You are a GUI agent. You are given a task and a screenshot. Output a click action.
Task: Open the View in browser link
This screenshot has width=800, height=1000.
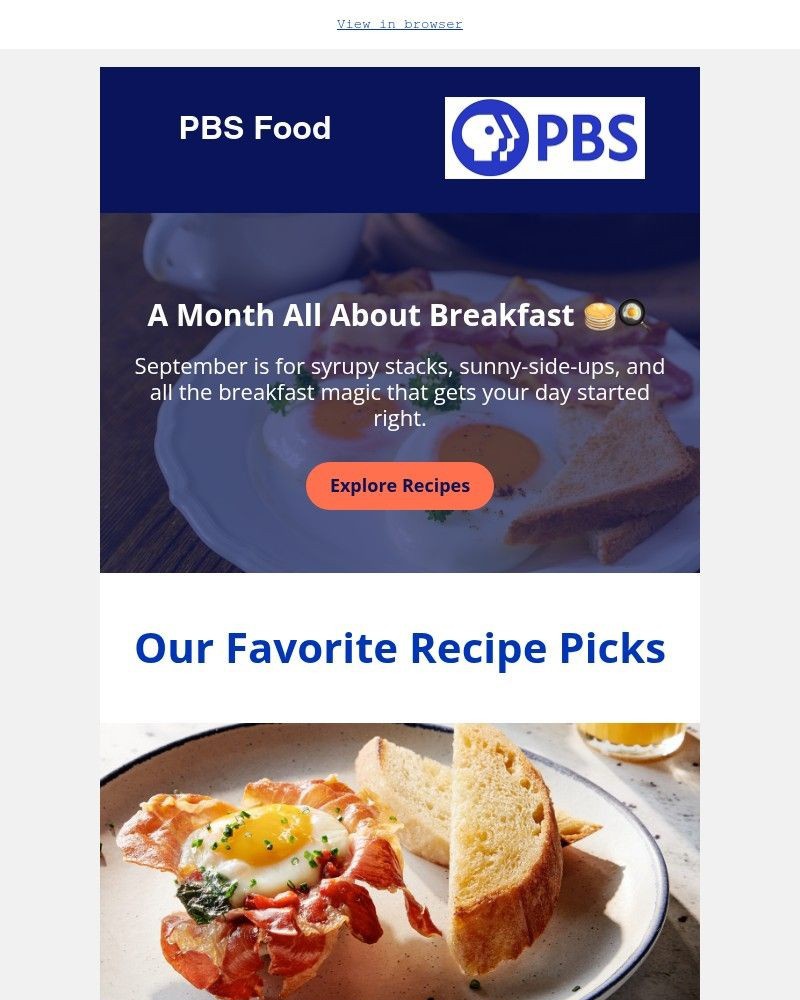[x=399, y=24]
